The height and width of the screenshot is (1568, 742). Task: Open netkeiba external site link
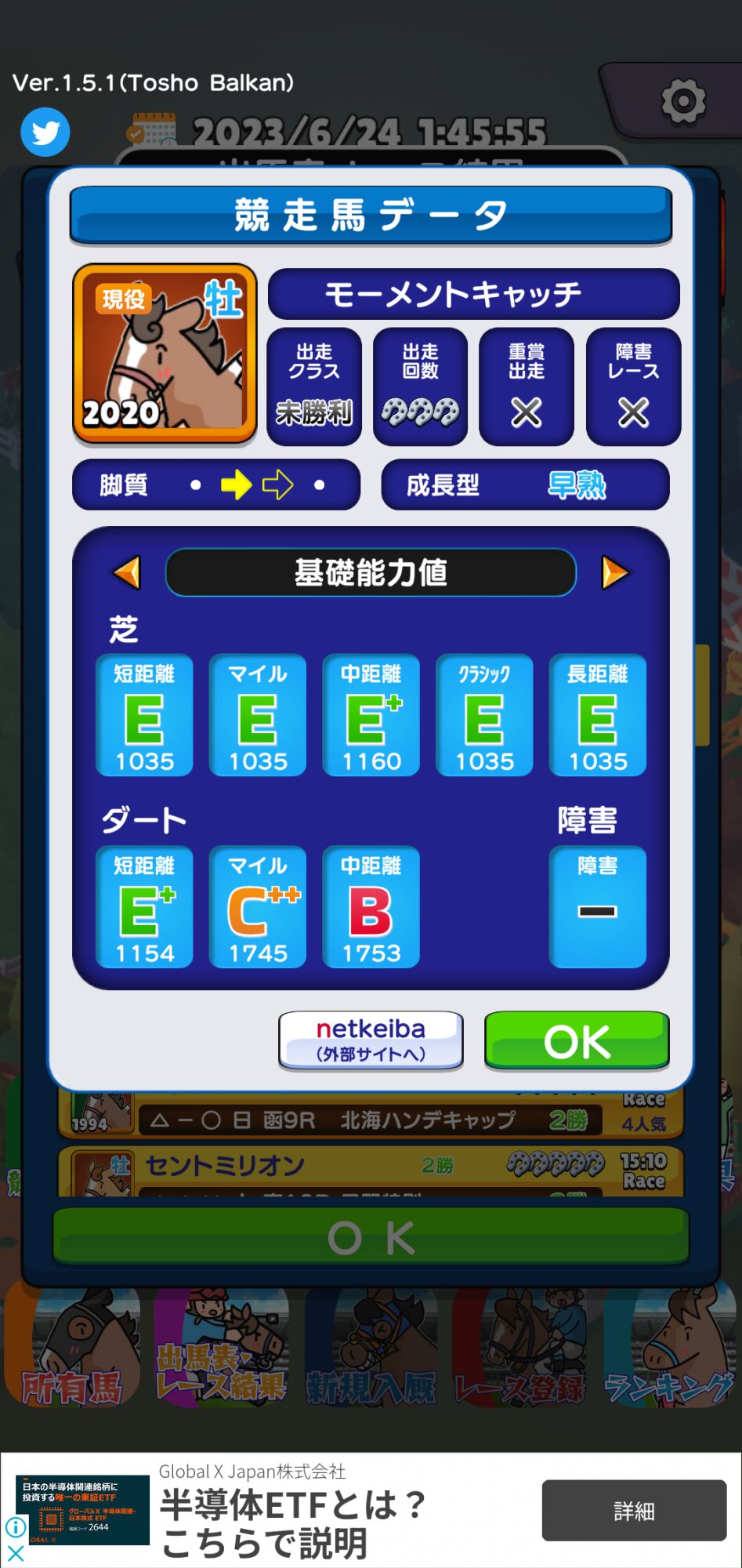pos(371,1040)
